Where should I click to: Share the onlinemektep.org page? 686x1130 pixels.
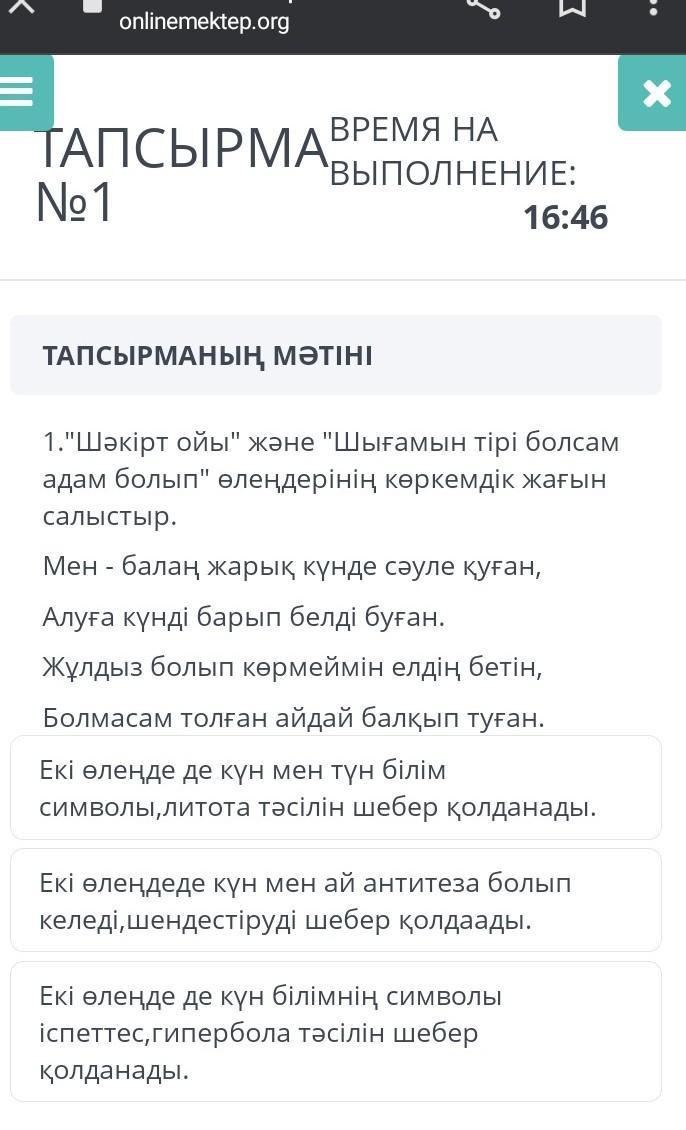coord(484,7)
